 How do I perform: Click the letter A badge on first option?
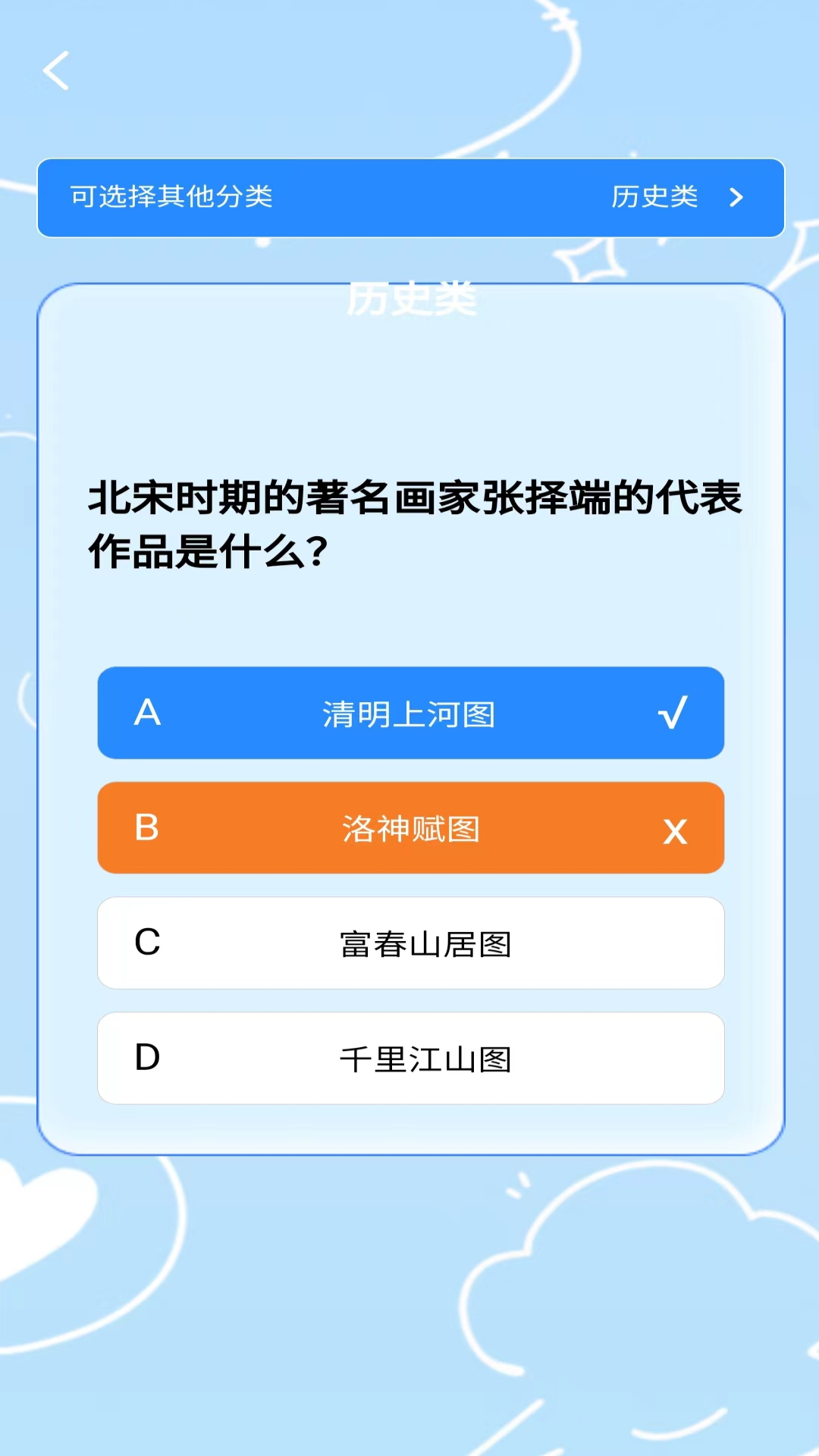(x=149, y=713)
